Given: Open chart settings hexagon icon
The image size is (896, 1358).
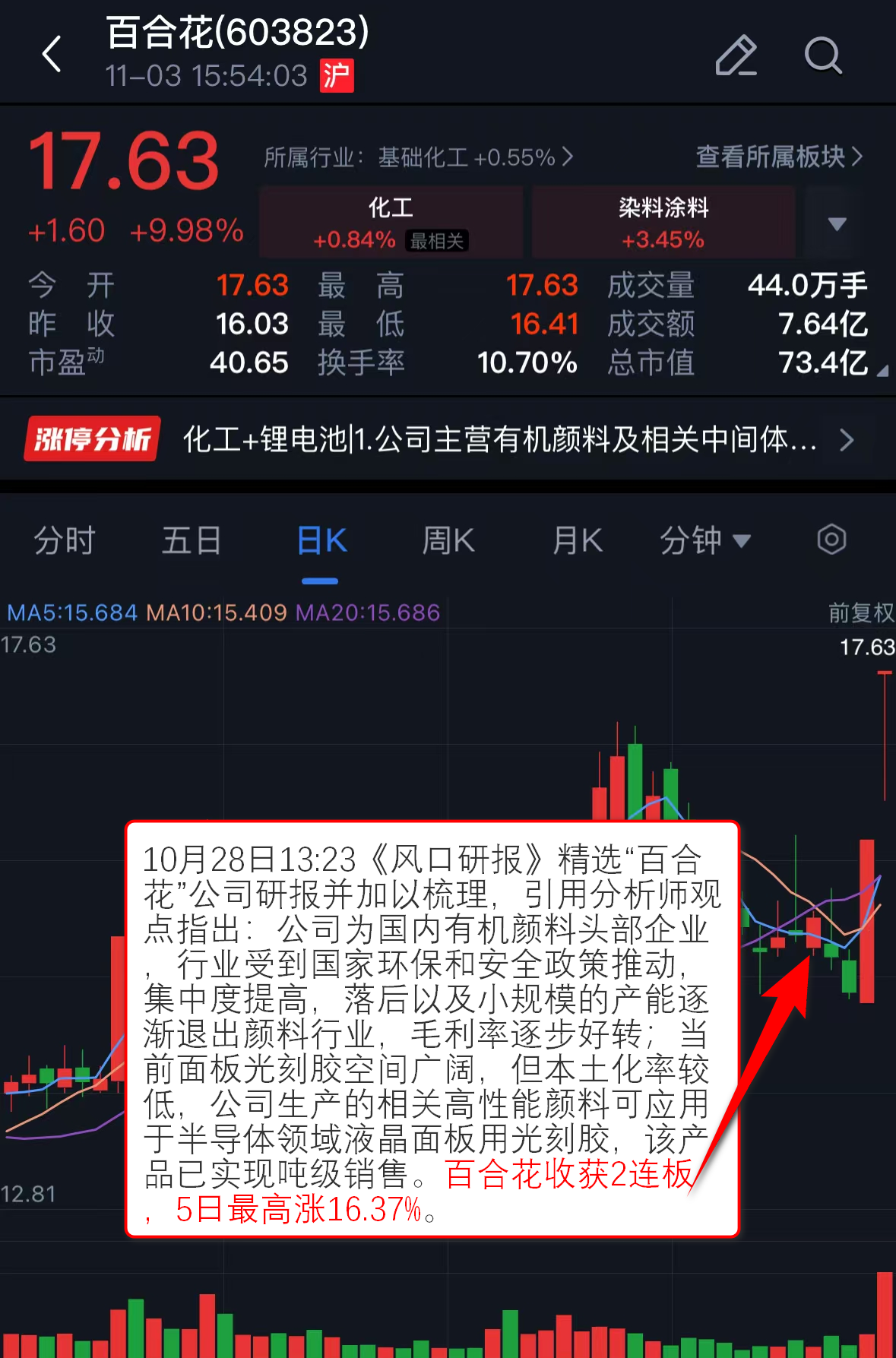Looking at the screenshot, I should pos(831,540).
